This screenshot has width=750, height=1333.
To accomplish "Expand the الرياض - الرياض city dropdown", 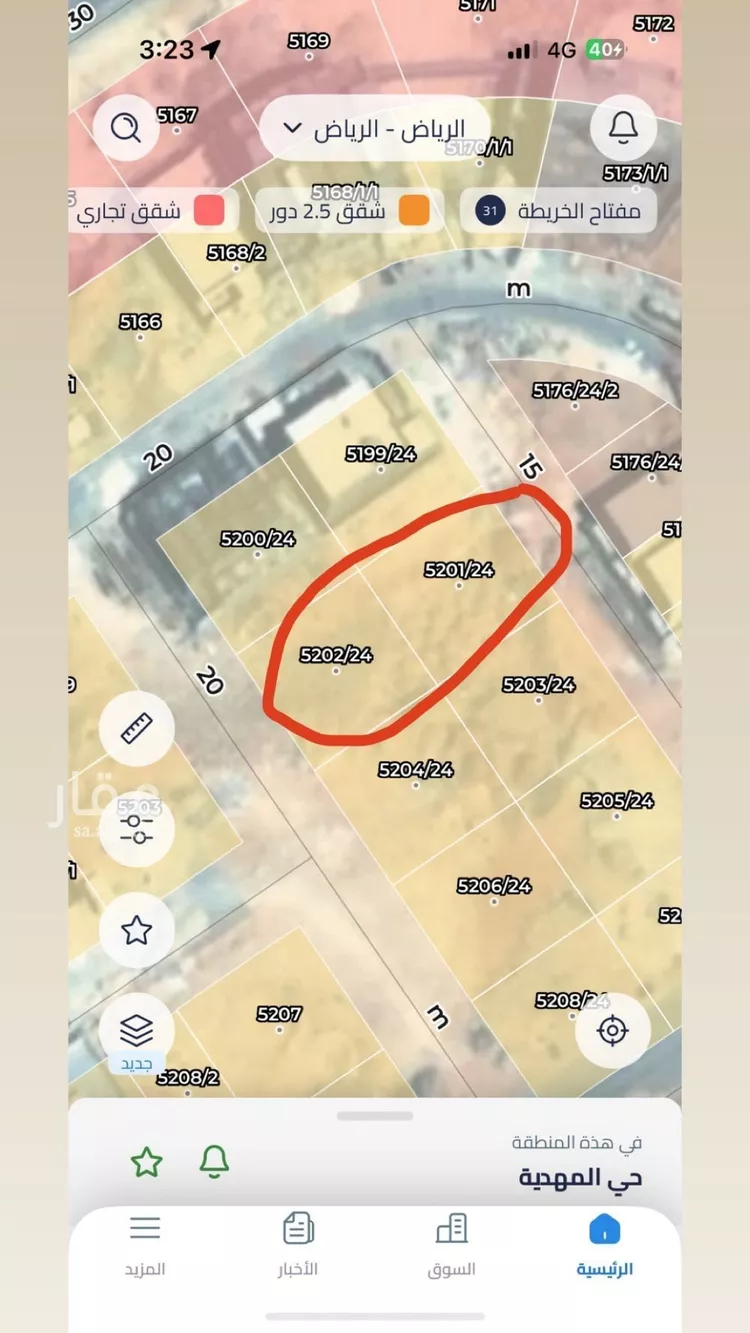I will [375, 129].
